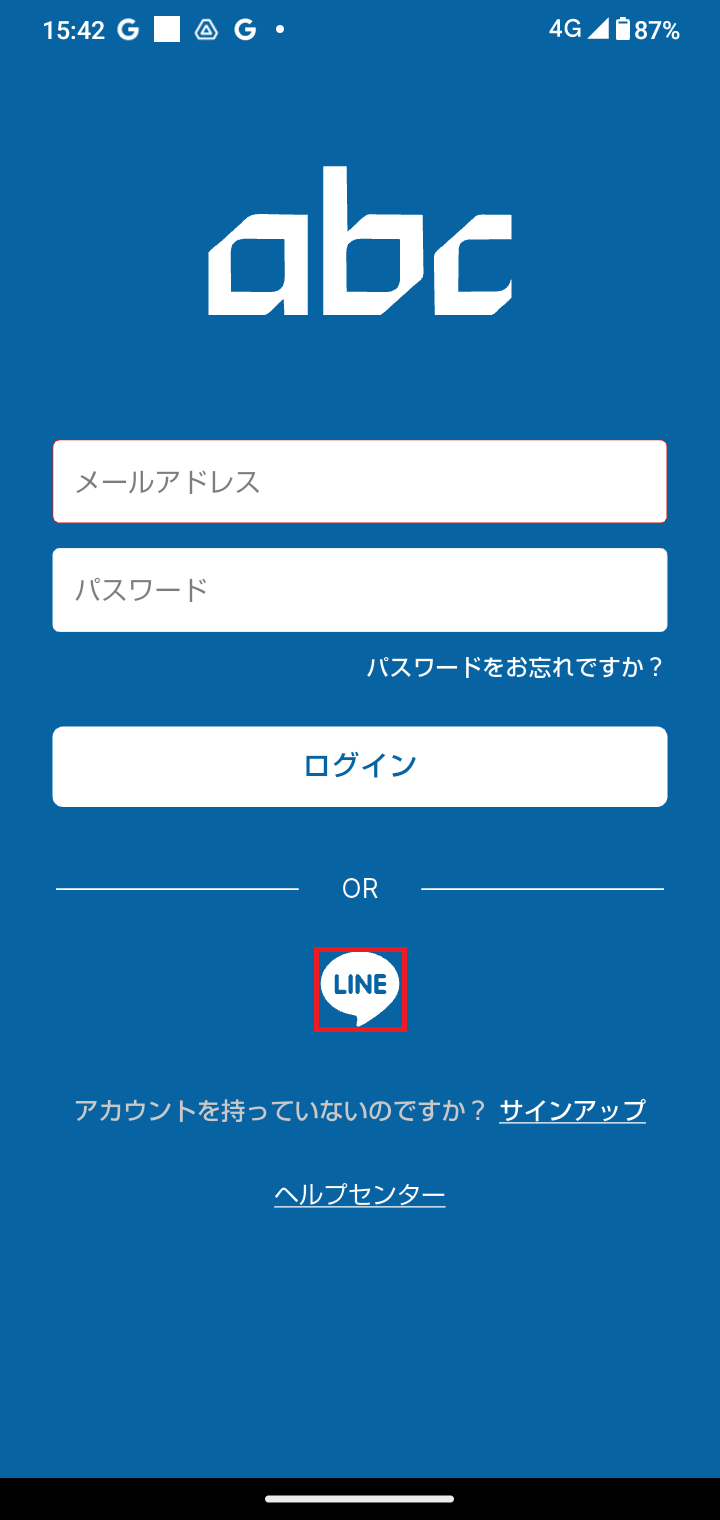This screenshot has width=720, height=1520.
Task: Tap the OR divider label
Action: [x=360, y=888]
